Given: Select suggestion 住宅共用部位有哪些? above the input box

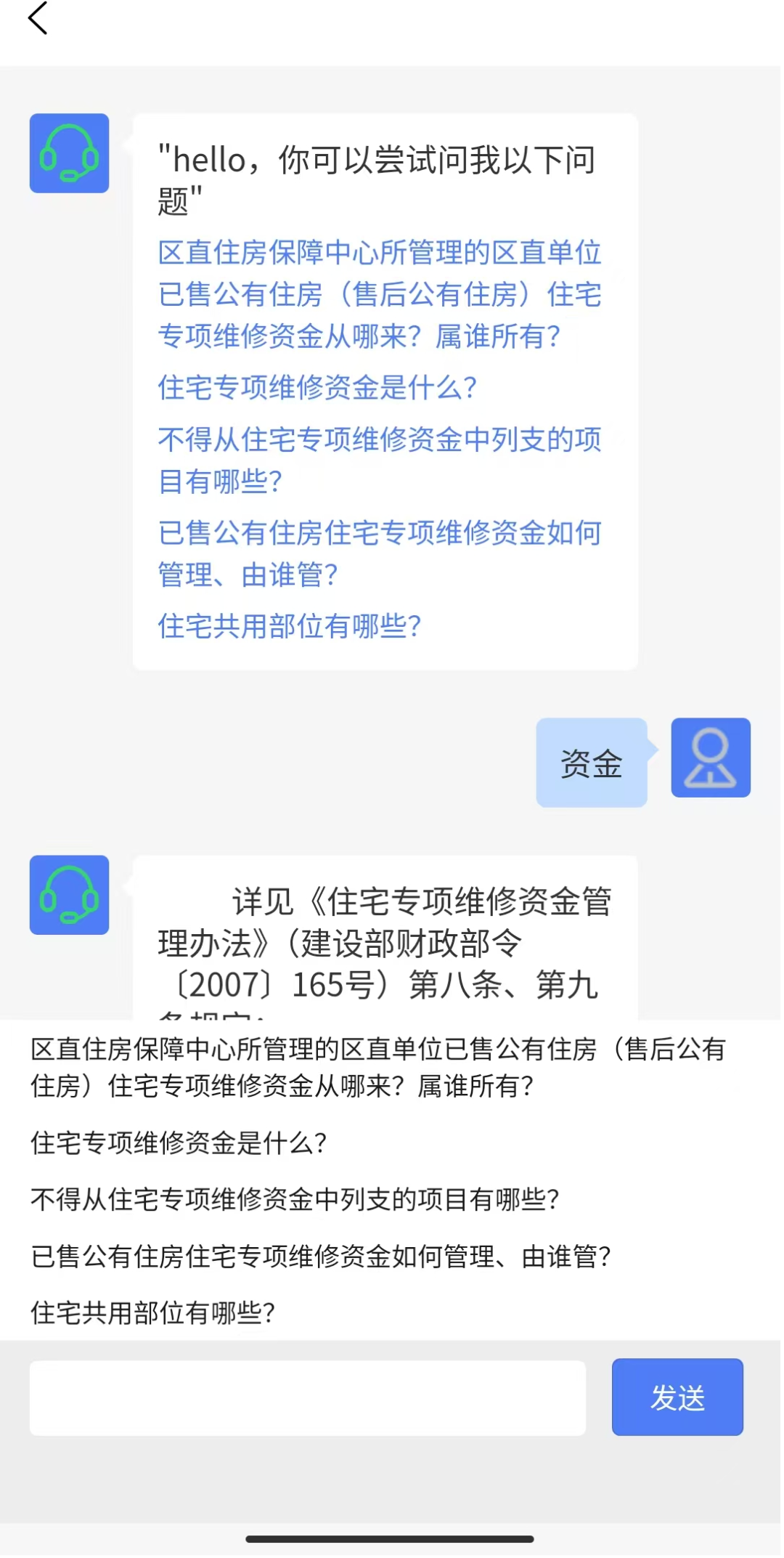Looking at the screenshot, I should pyautogui.click(x=153, y=1312).
